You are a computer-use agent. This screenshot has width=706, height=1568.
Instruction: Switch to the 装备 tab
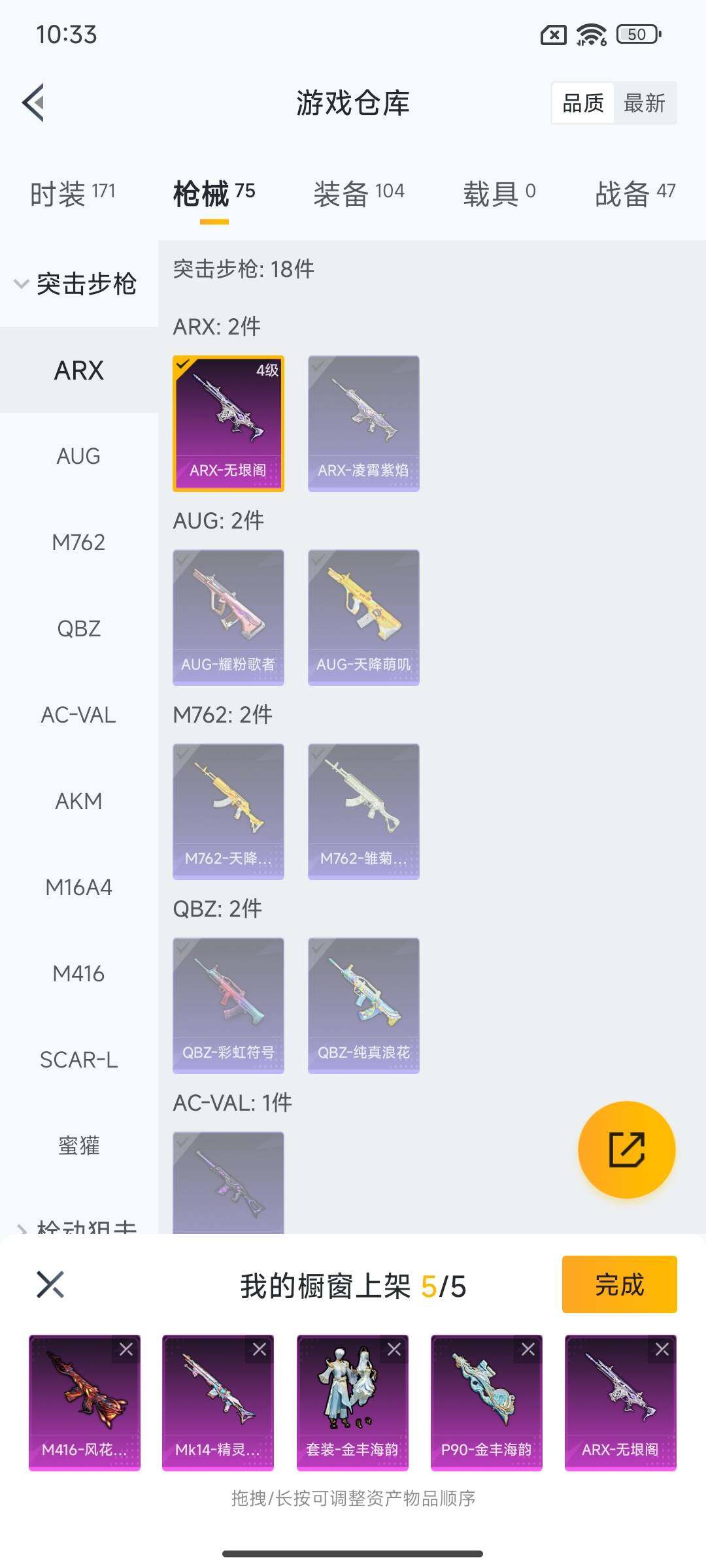359,193
